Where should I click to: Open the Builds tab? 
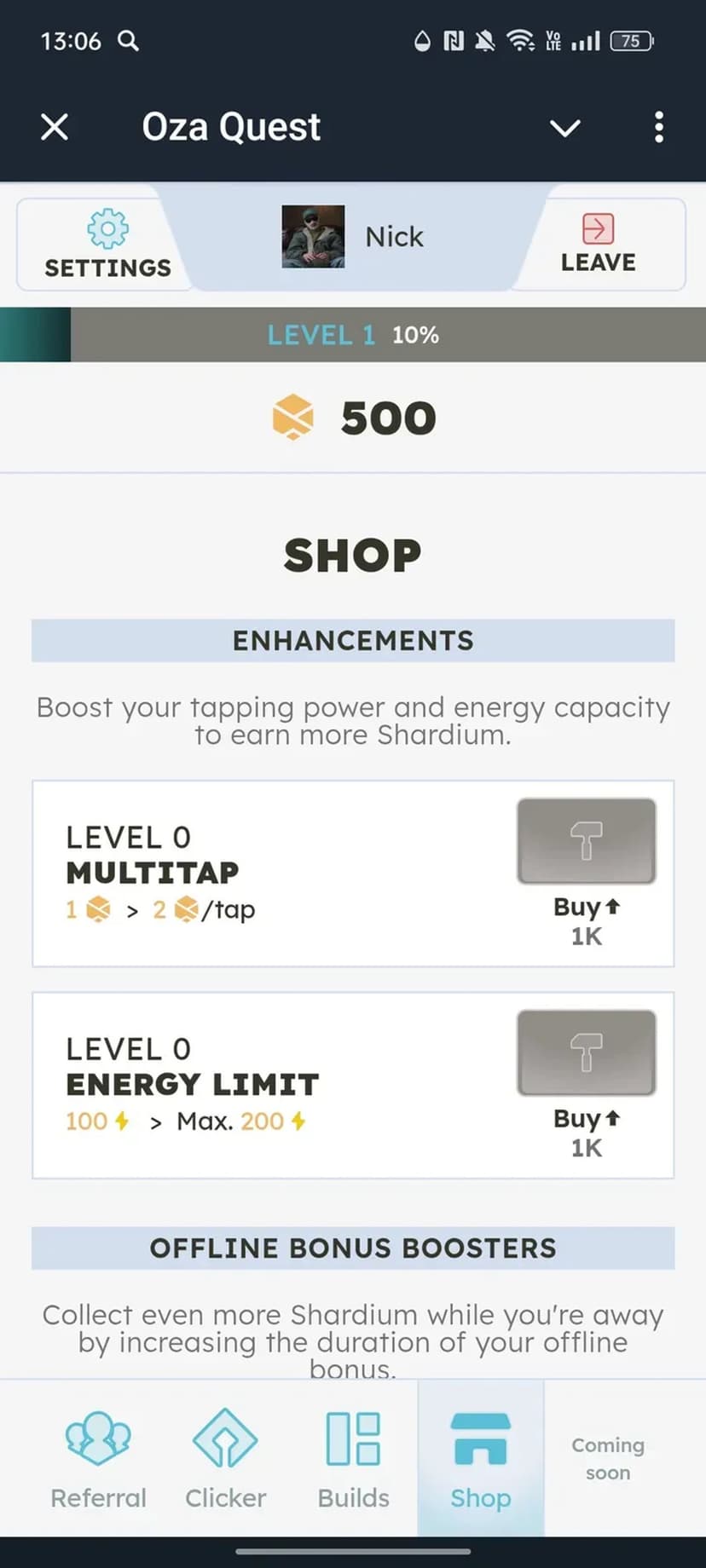353,1459
